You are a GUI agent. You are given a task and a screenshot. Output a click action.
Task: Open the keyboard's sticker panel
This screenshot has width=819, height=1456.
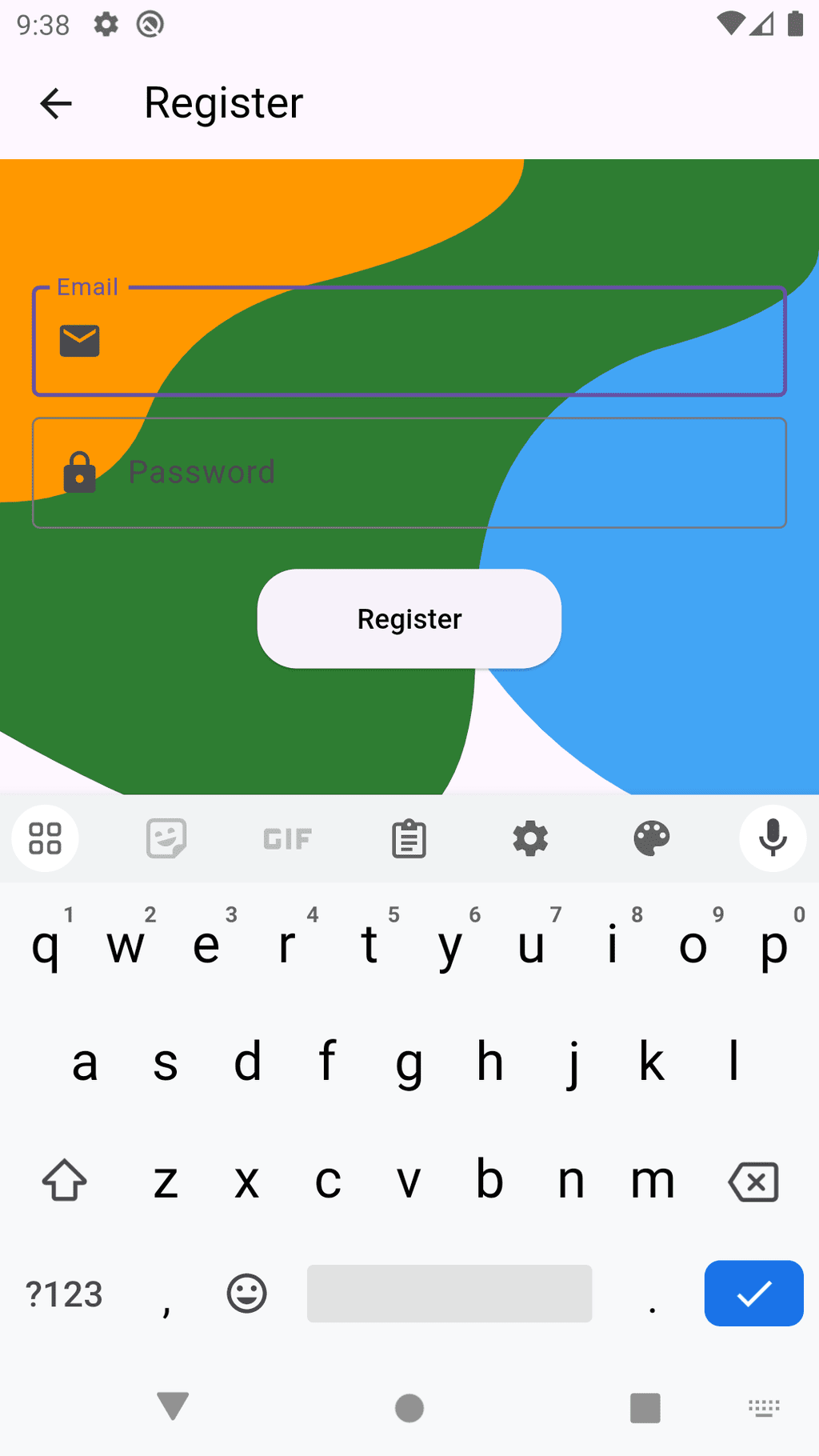(166, 839)
